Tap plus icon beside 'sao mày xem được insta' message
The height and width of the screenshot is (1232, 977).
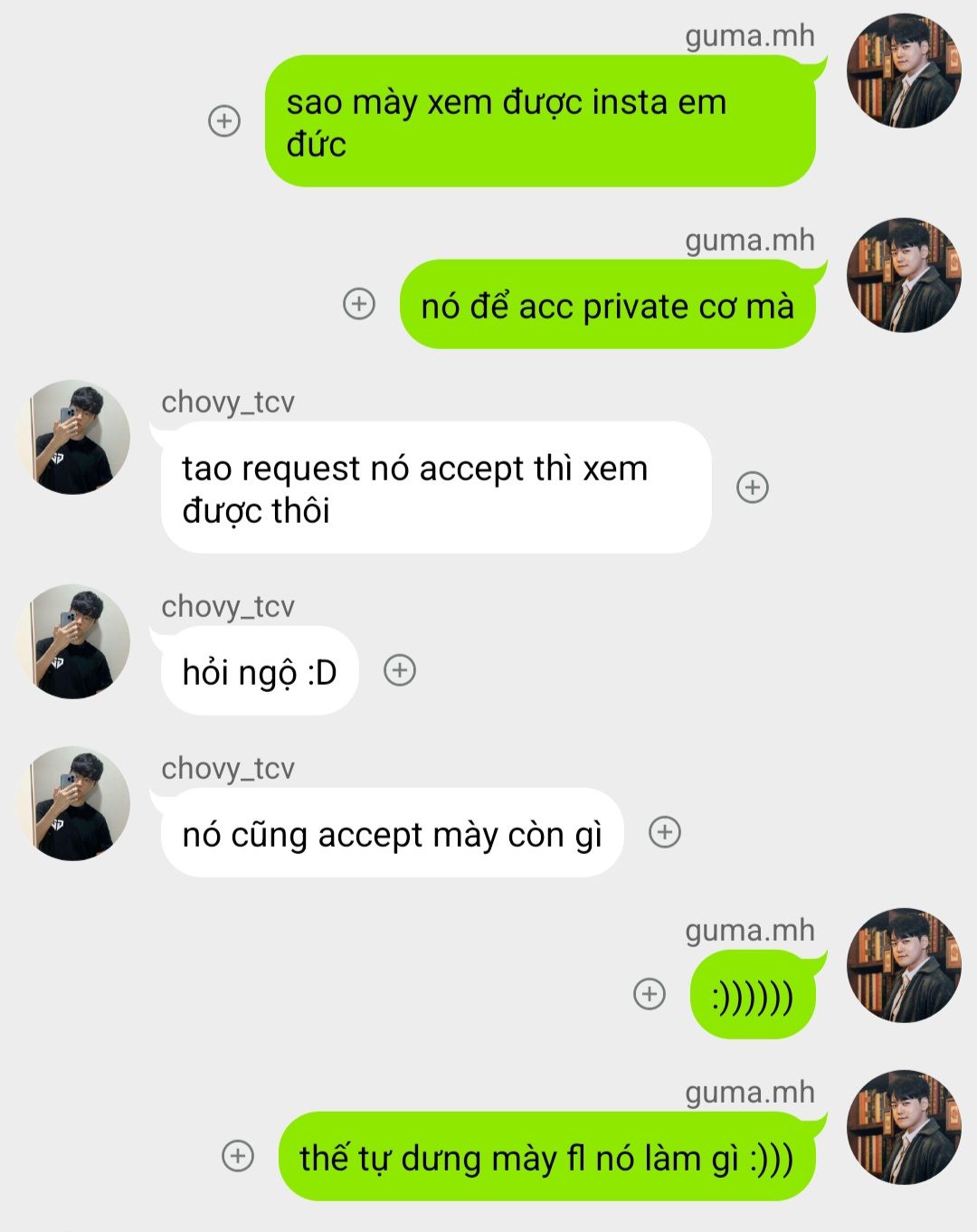[224, 120]
